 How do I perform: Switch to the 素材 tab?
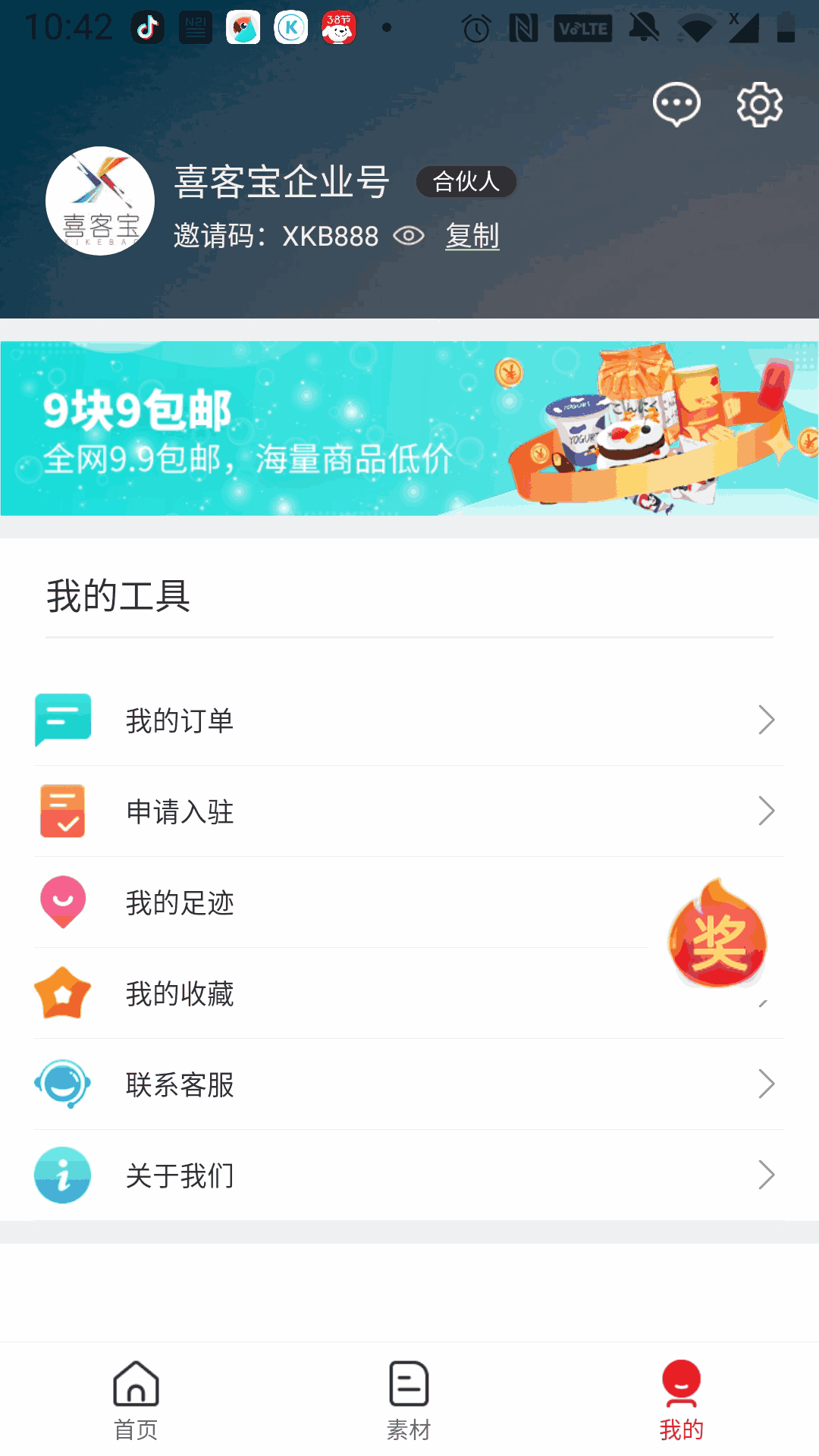(x=409, y=1399)
